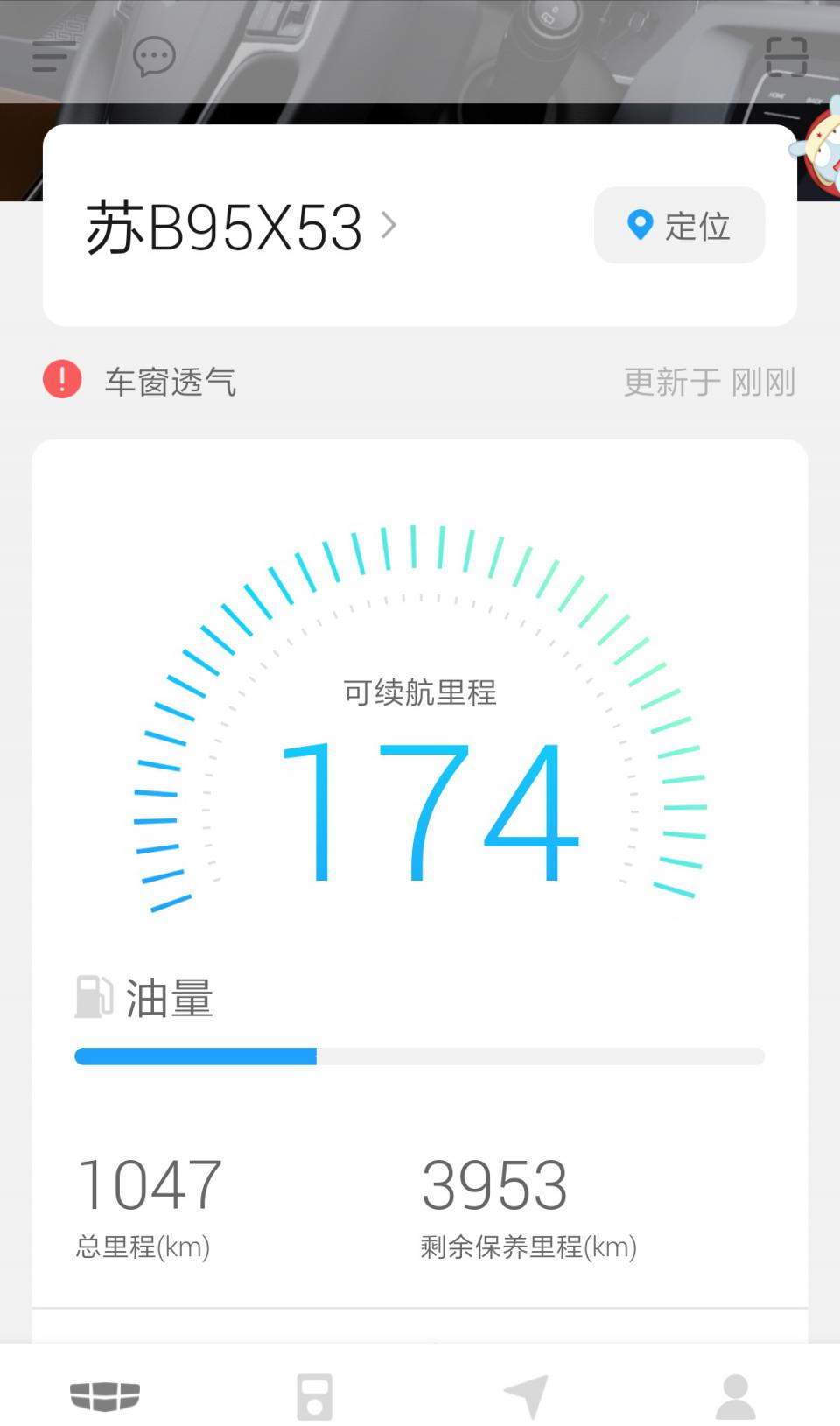Screen dimensions: 840x1426
Task: Switch to the remote control tab
Action: tap(315, 1396)
